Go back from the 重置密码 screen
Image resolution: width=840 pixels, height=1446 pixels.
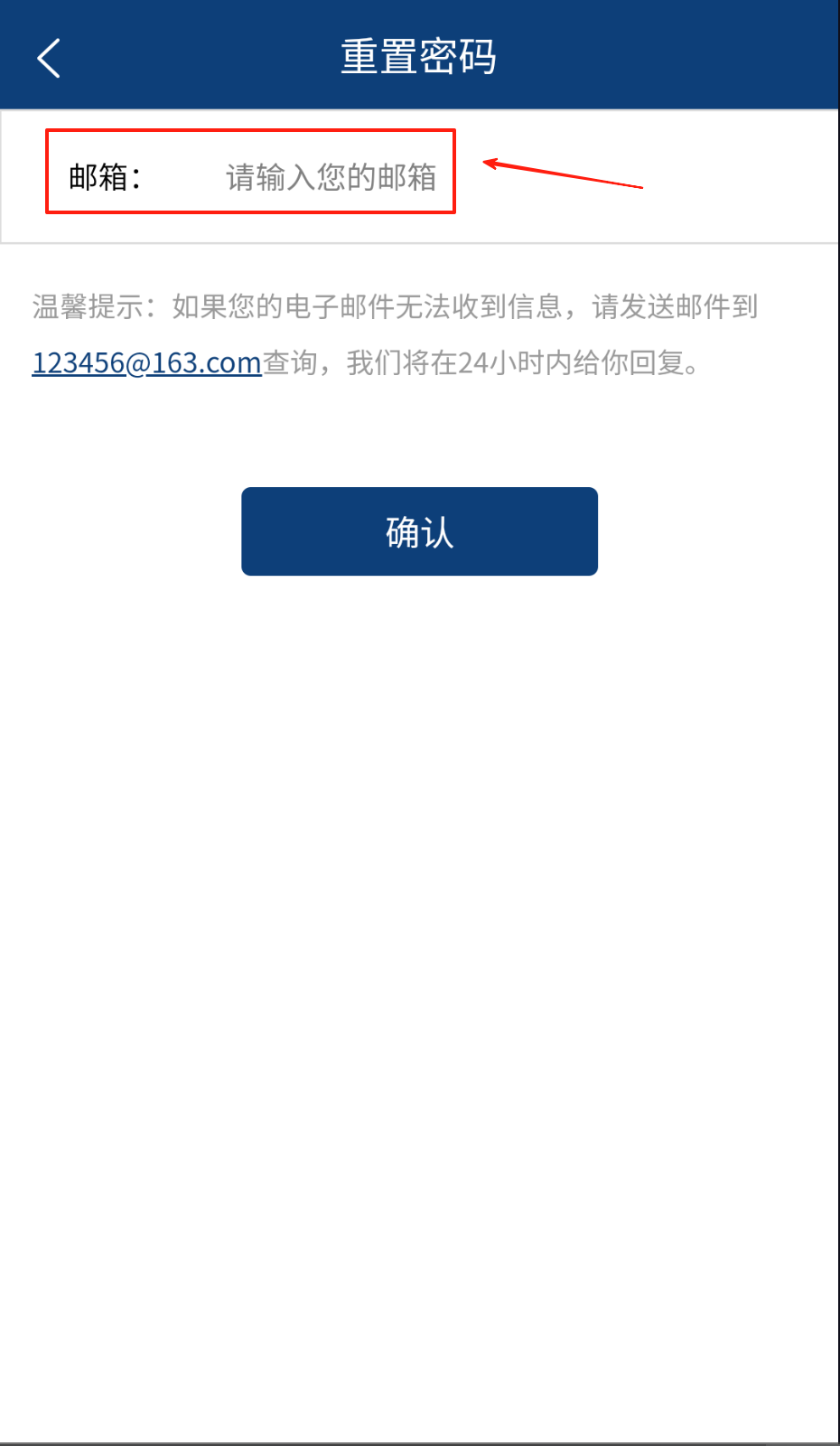pyautogui.click(x=49, y=59)
